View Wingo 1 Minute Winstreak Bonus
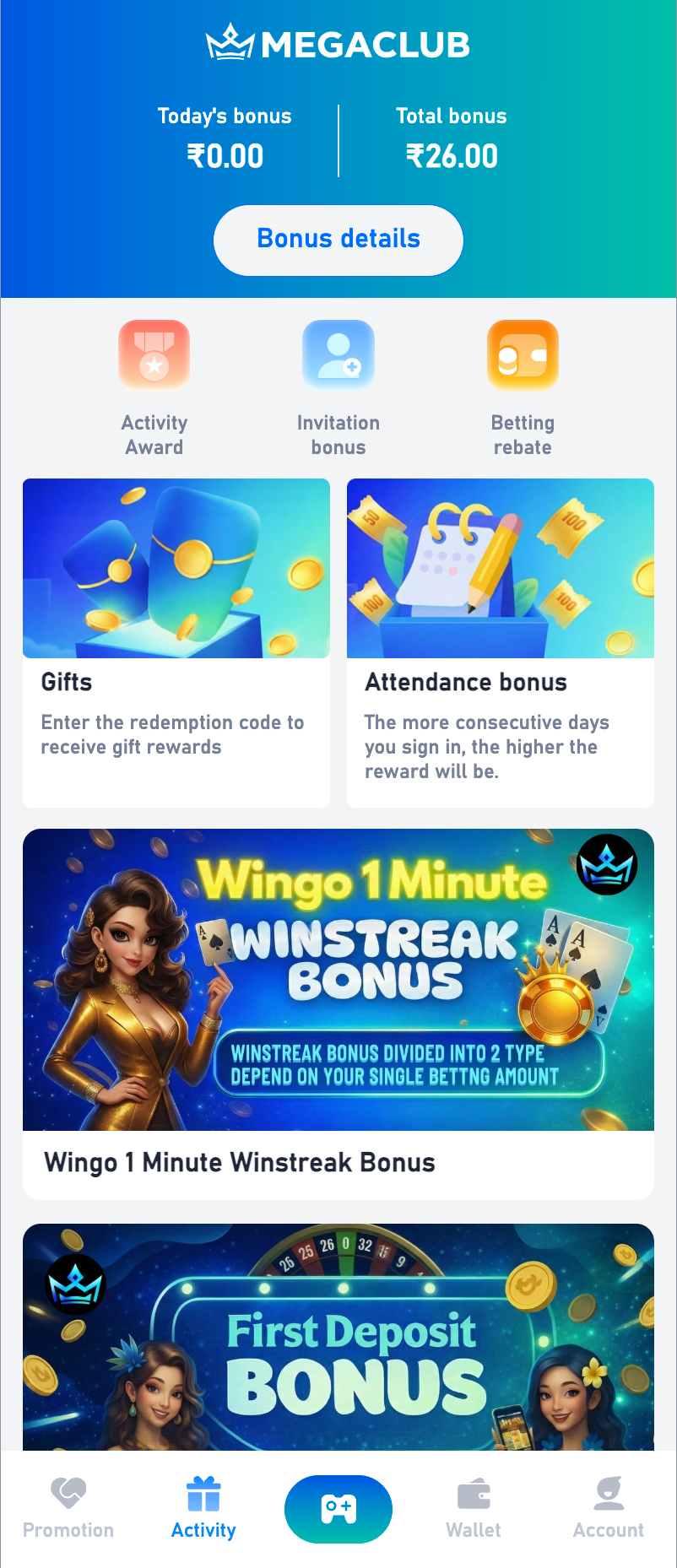 [338, 1013]
